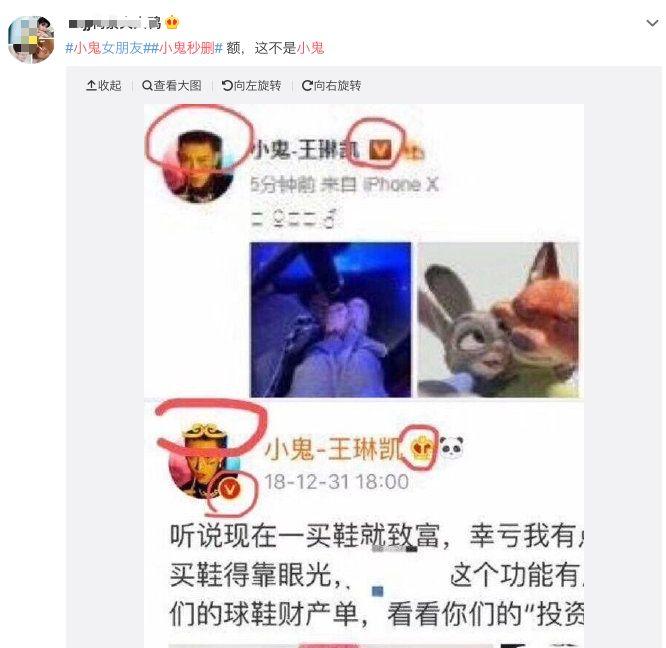The image size is (666, 648).
Task: Open the #小鬼女朋友# hashtag topic
Action: pyautogui.click(x=107, y=48)
